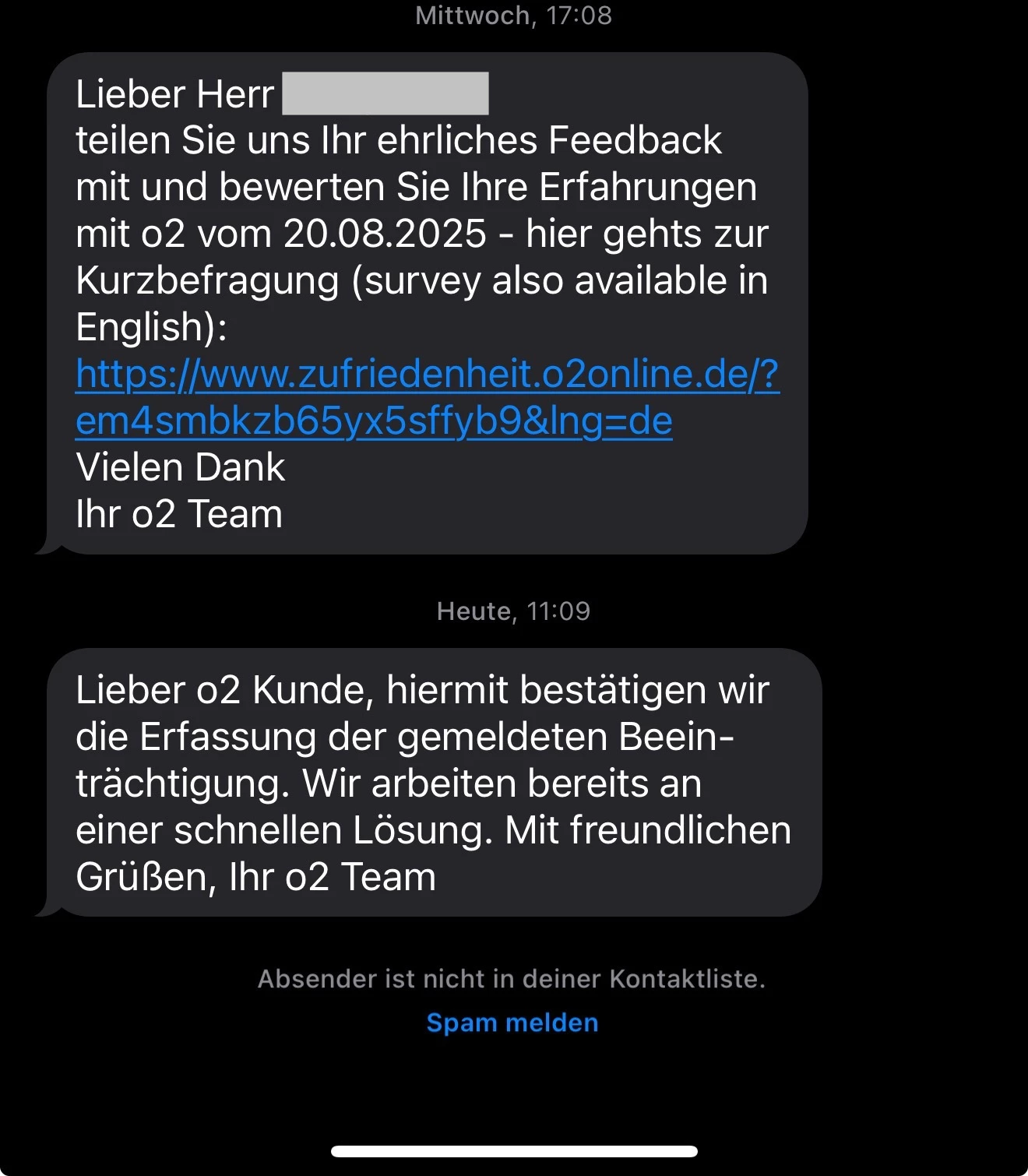Tap "Spam melden" to report sender

pos(512,1023)
